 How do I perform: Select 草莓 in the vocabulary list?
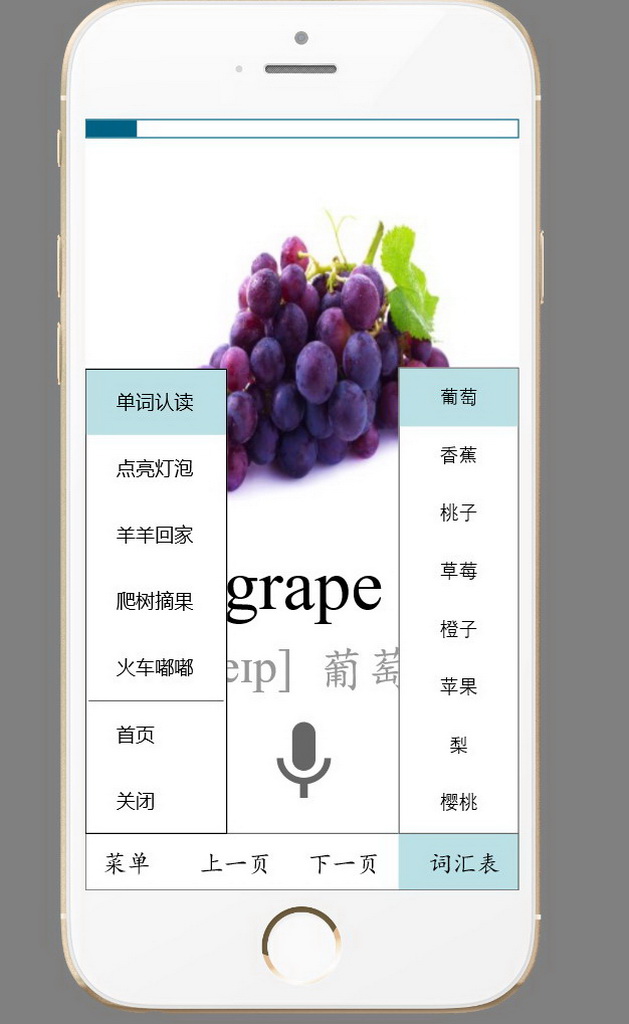pyautogui.click(x=459, y=571)
